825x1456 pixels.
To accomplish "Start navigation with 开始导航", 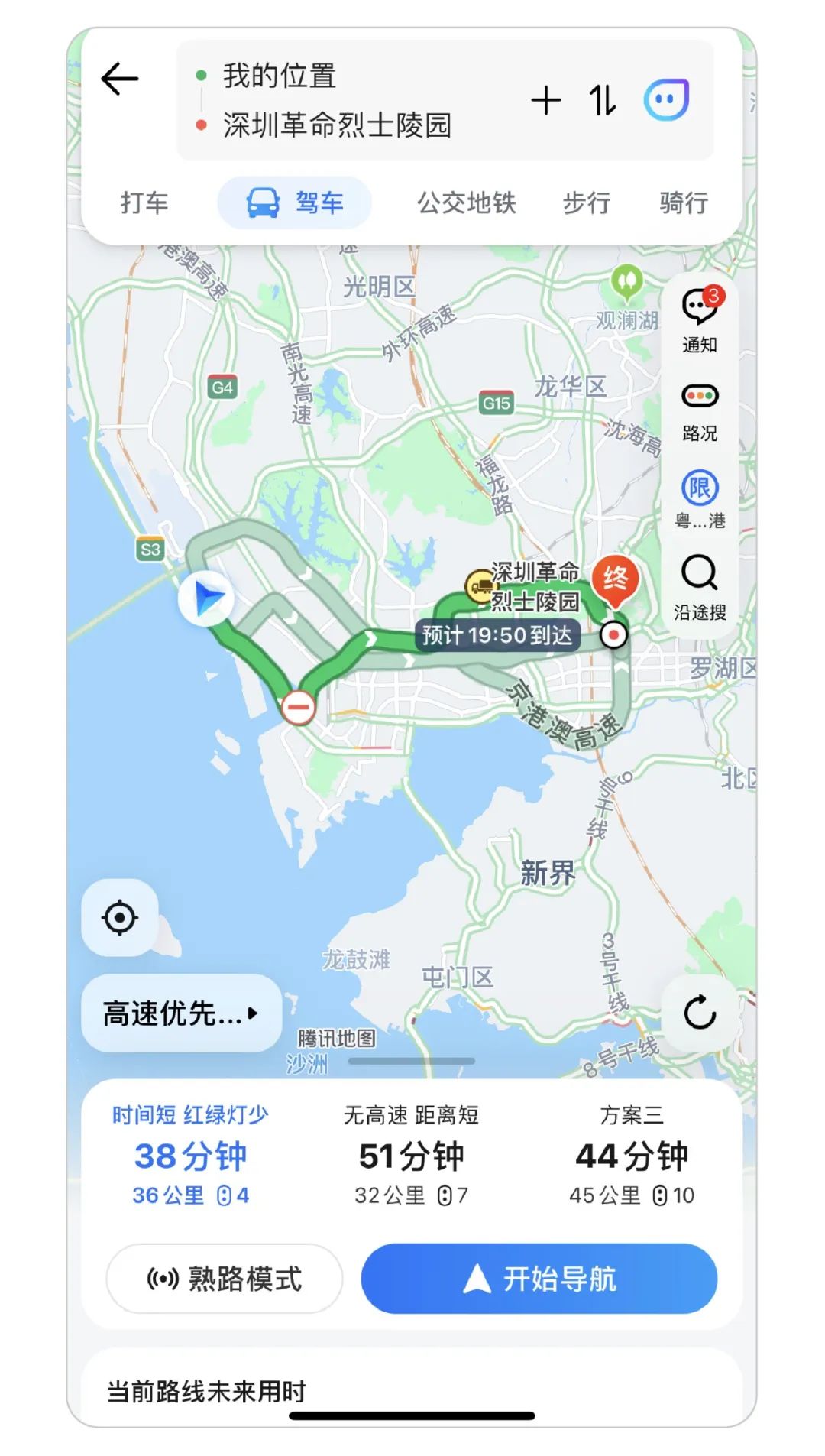I will click(539, 1279).
